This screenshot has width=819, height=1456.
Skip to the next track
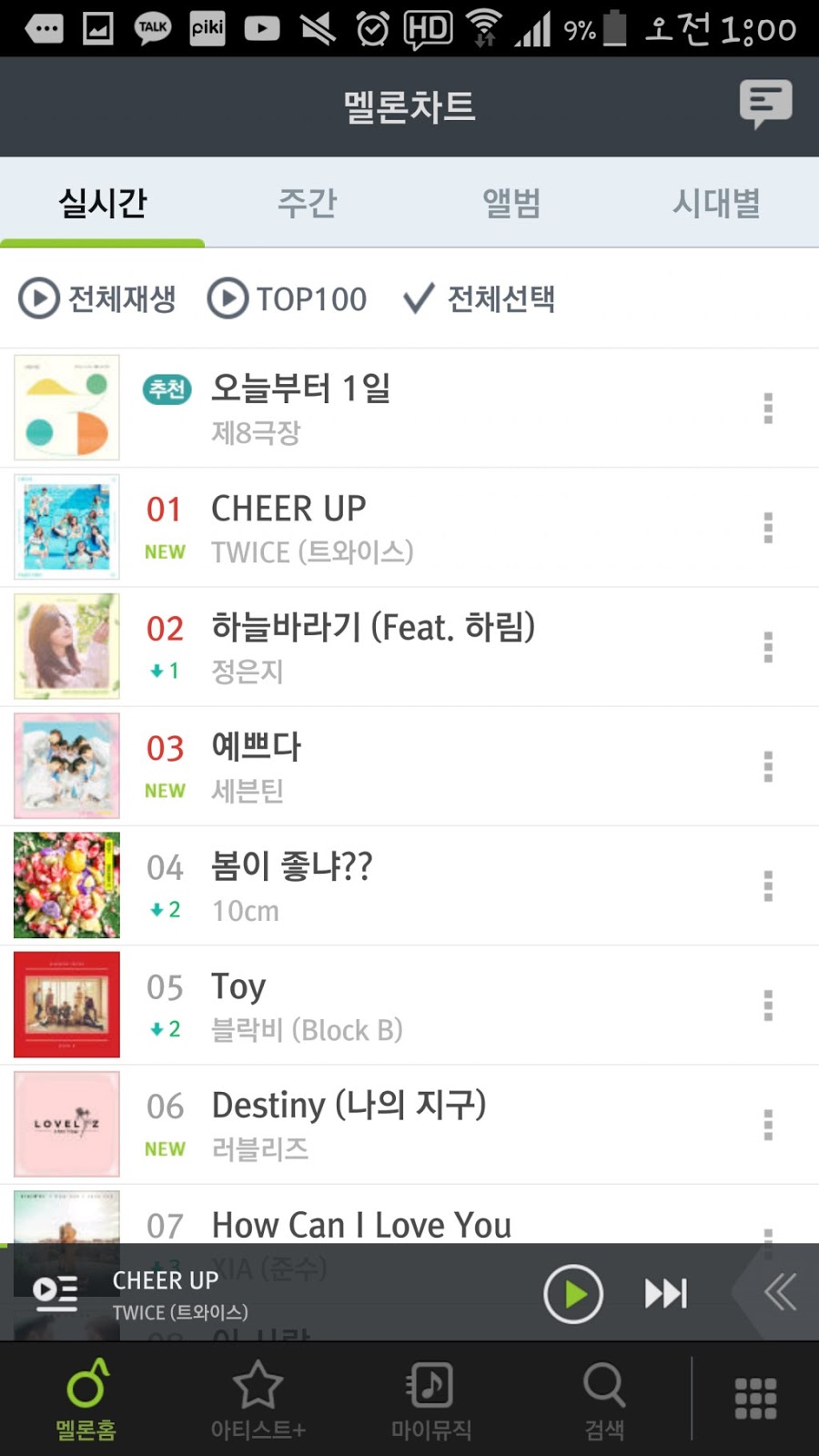point(666,1293)
